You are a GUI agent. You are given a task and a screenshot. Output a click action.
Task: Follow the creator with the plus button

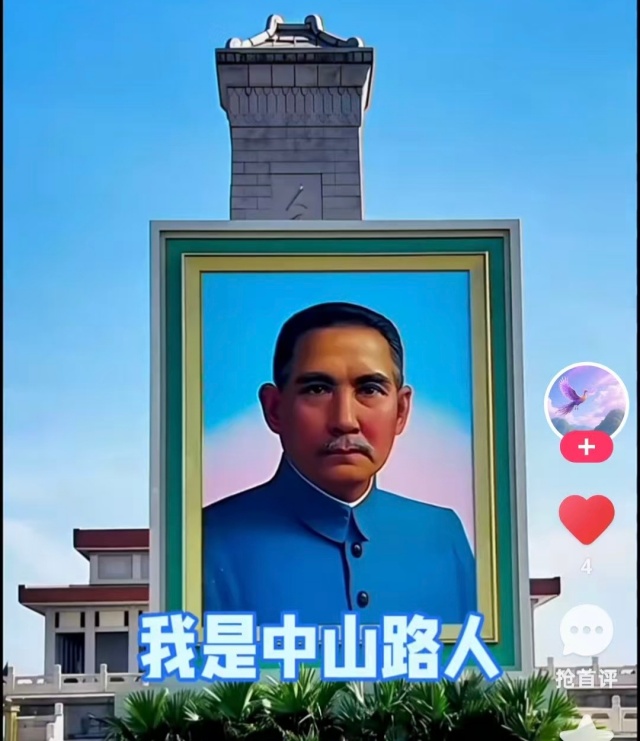pos(586,446)
